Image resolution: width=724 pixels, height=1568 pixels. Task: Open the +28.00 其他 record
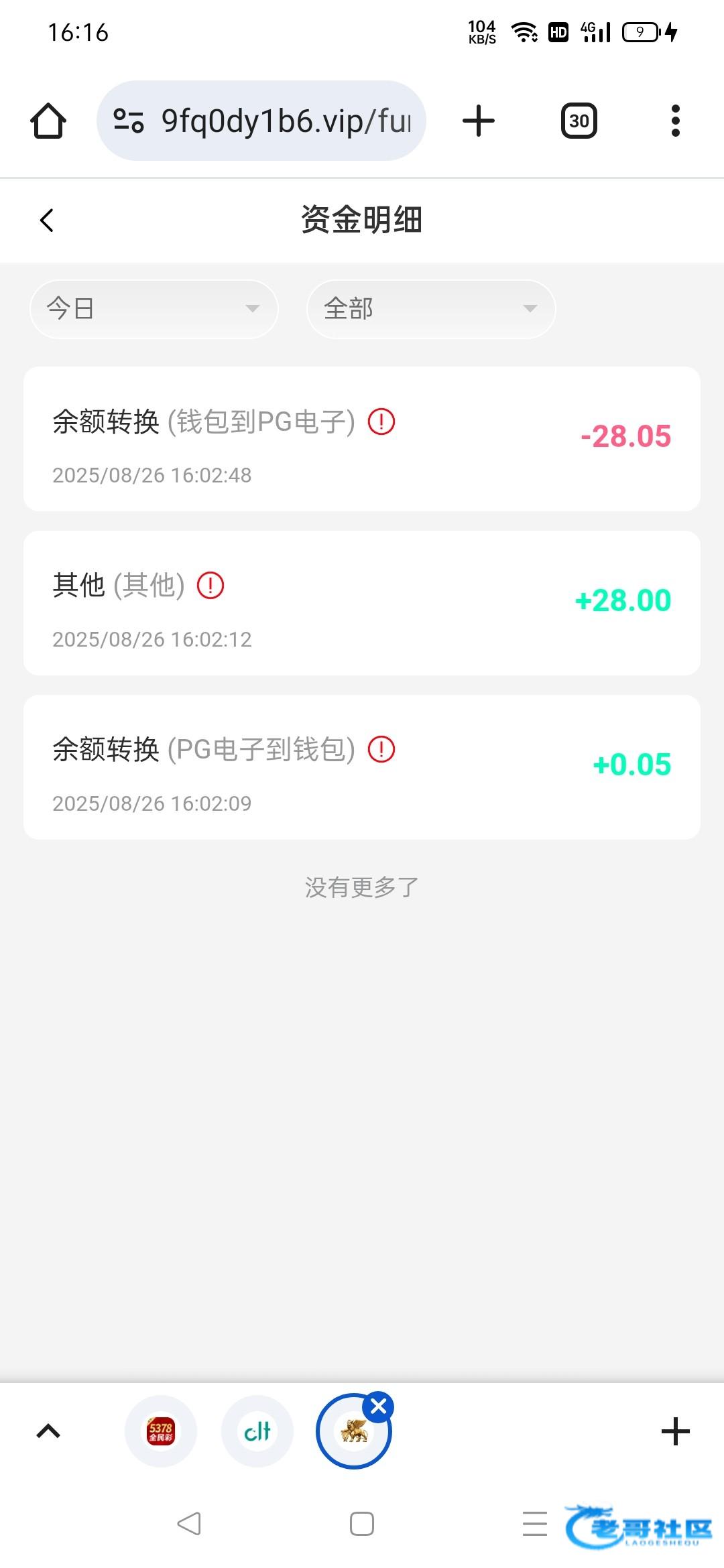[x=362, y=603]
